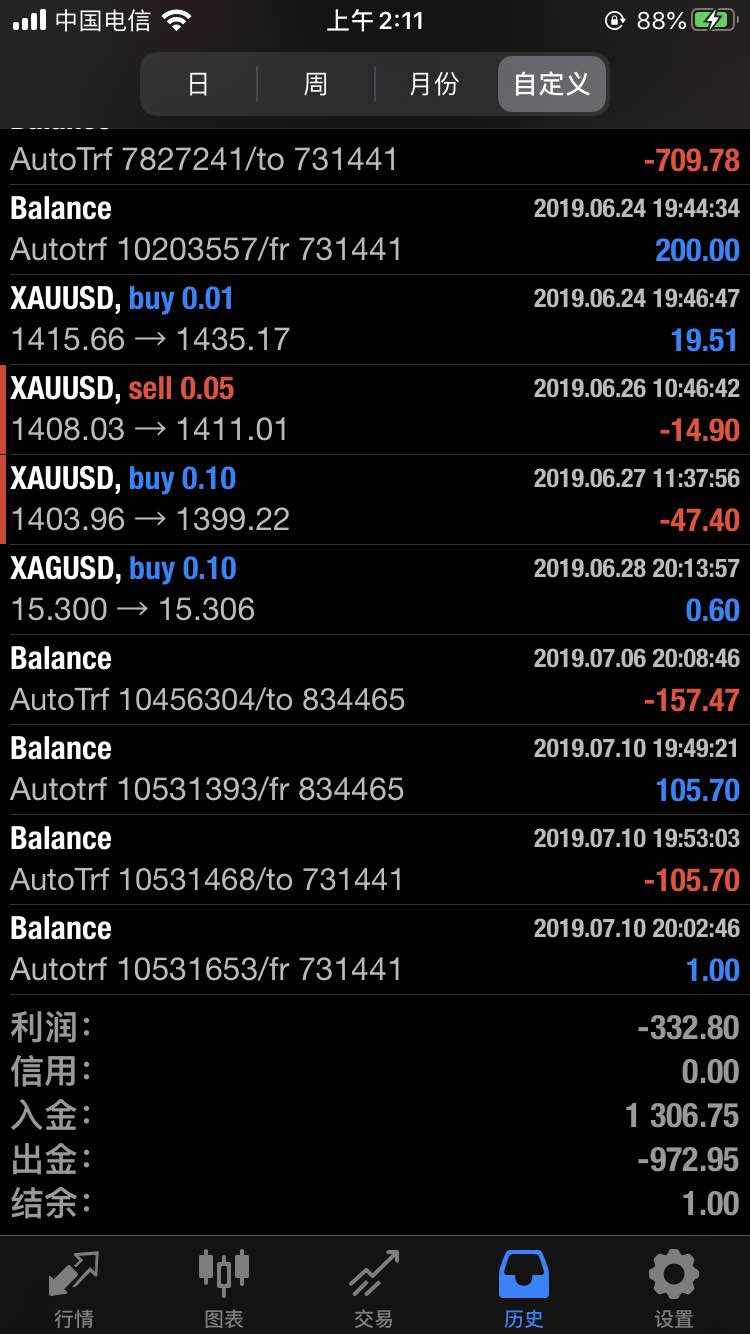Switch to the 交易 trade tab
This screenshot has width=750, height=1334.
(374, 1286)
